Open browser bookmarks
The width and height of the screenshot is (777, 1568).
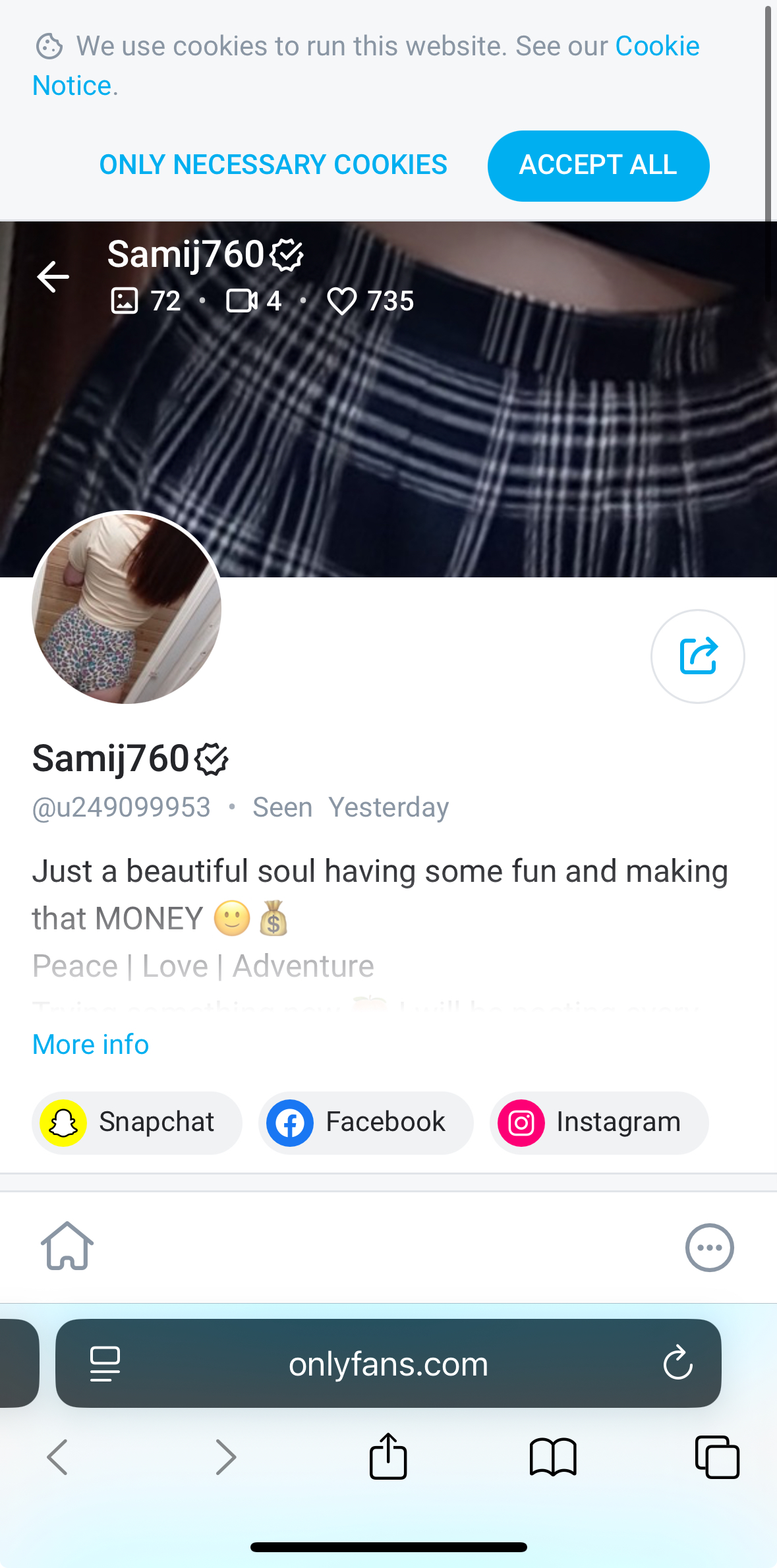(x=553, y=1457)
